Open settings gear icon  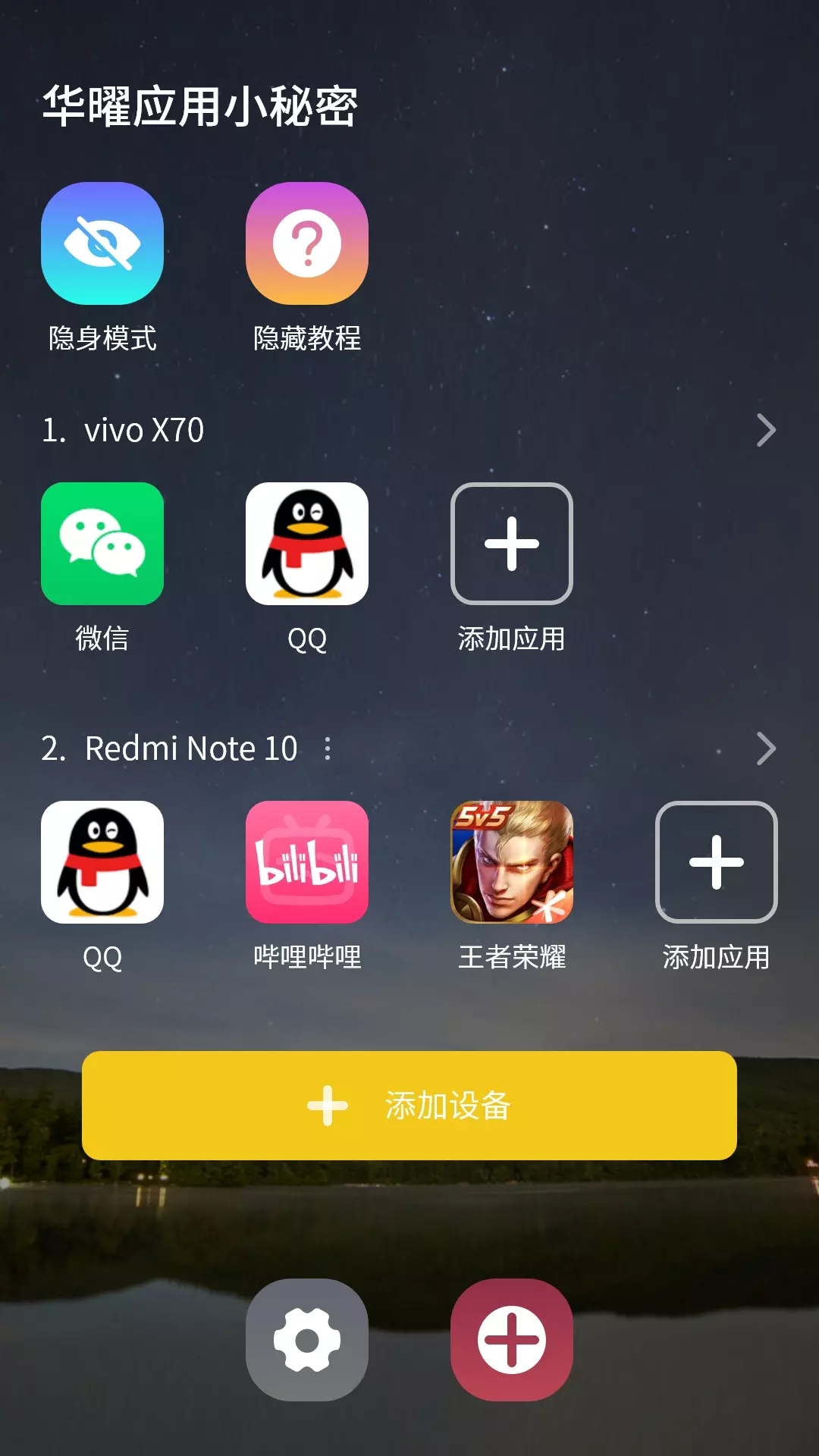tap(307, 1340)
